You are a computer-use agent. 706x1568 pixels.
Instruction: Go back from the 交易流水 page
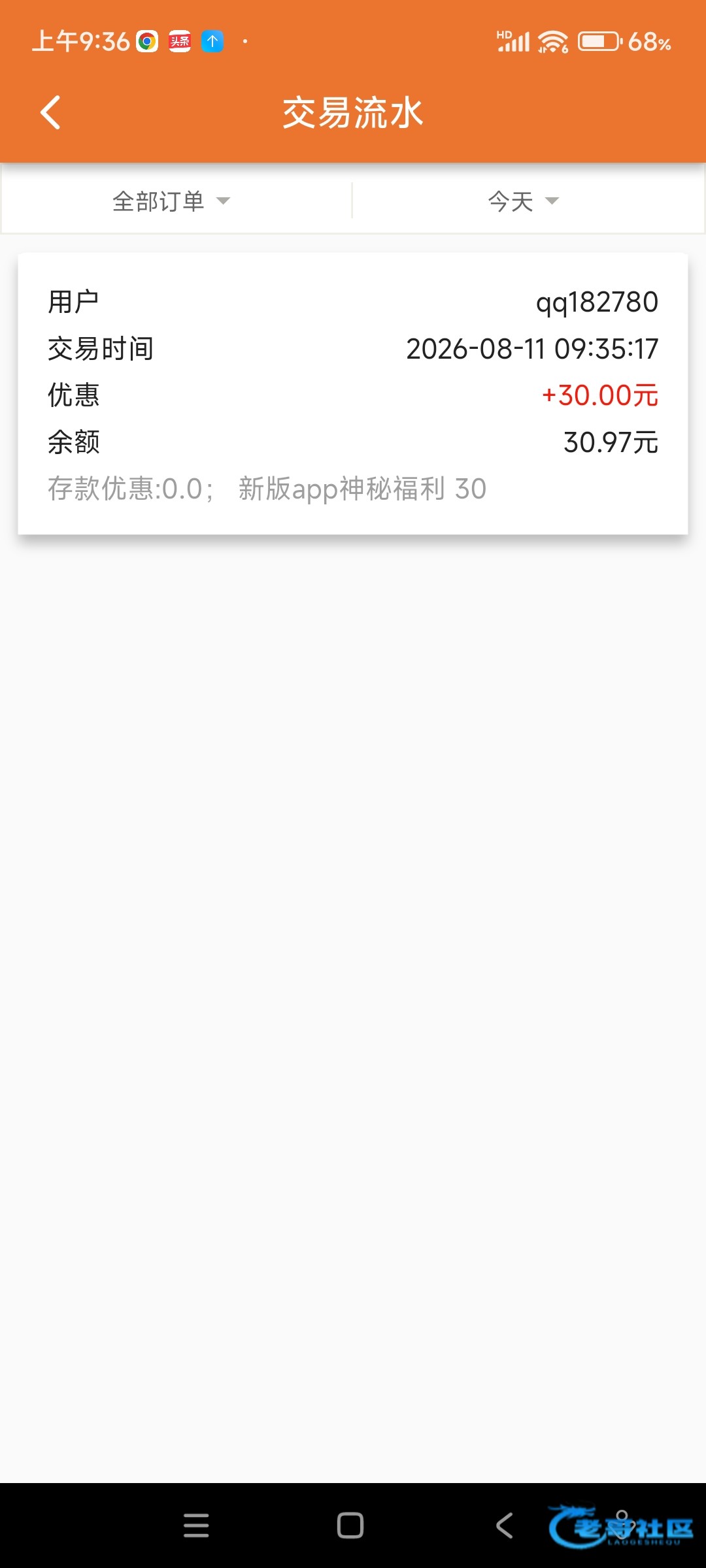tap(51, 112)
